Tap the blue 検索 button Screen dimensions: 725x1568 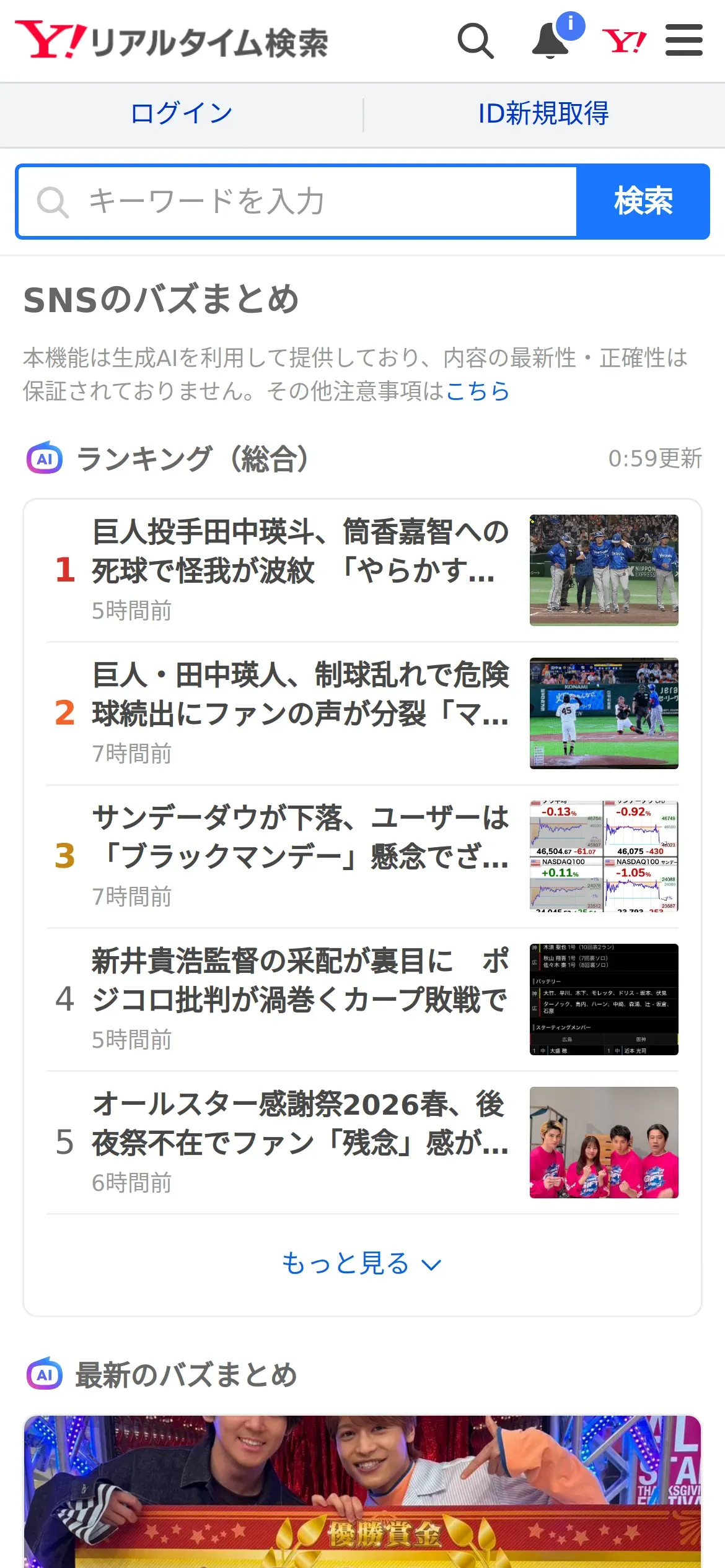pyautogui.click(x=643, y=202)
